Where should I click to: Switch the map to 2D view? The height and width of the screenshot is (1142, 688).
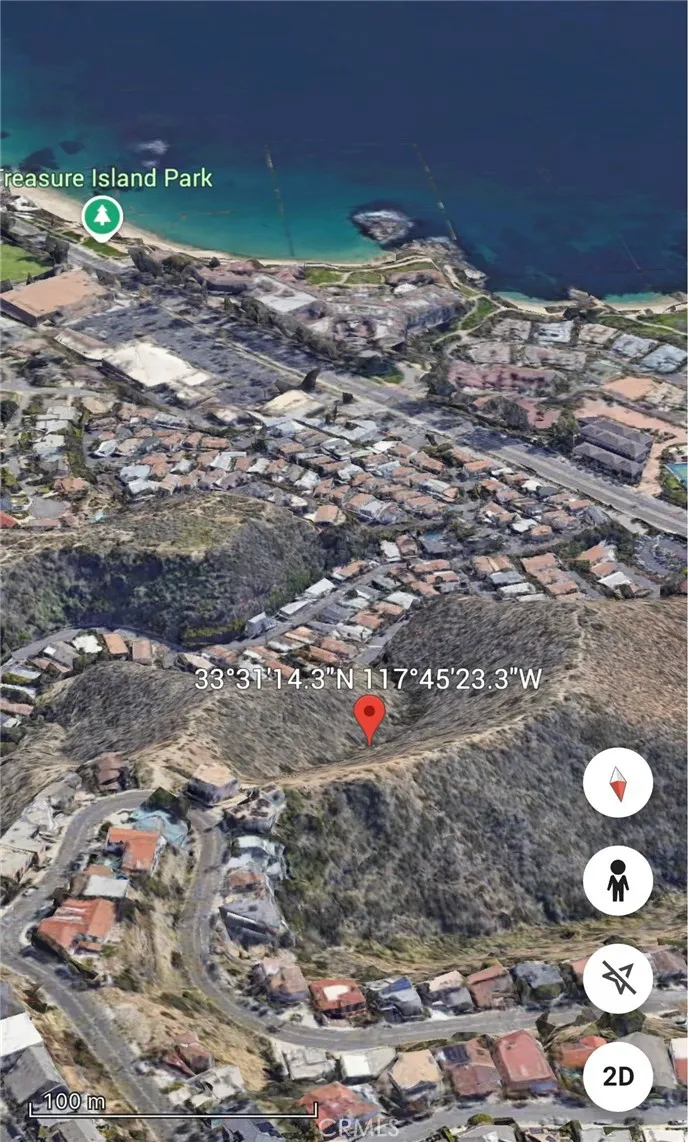point(618,1076)
